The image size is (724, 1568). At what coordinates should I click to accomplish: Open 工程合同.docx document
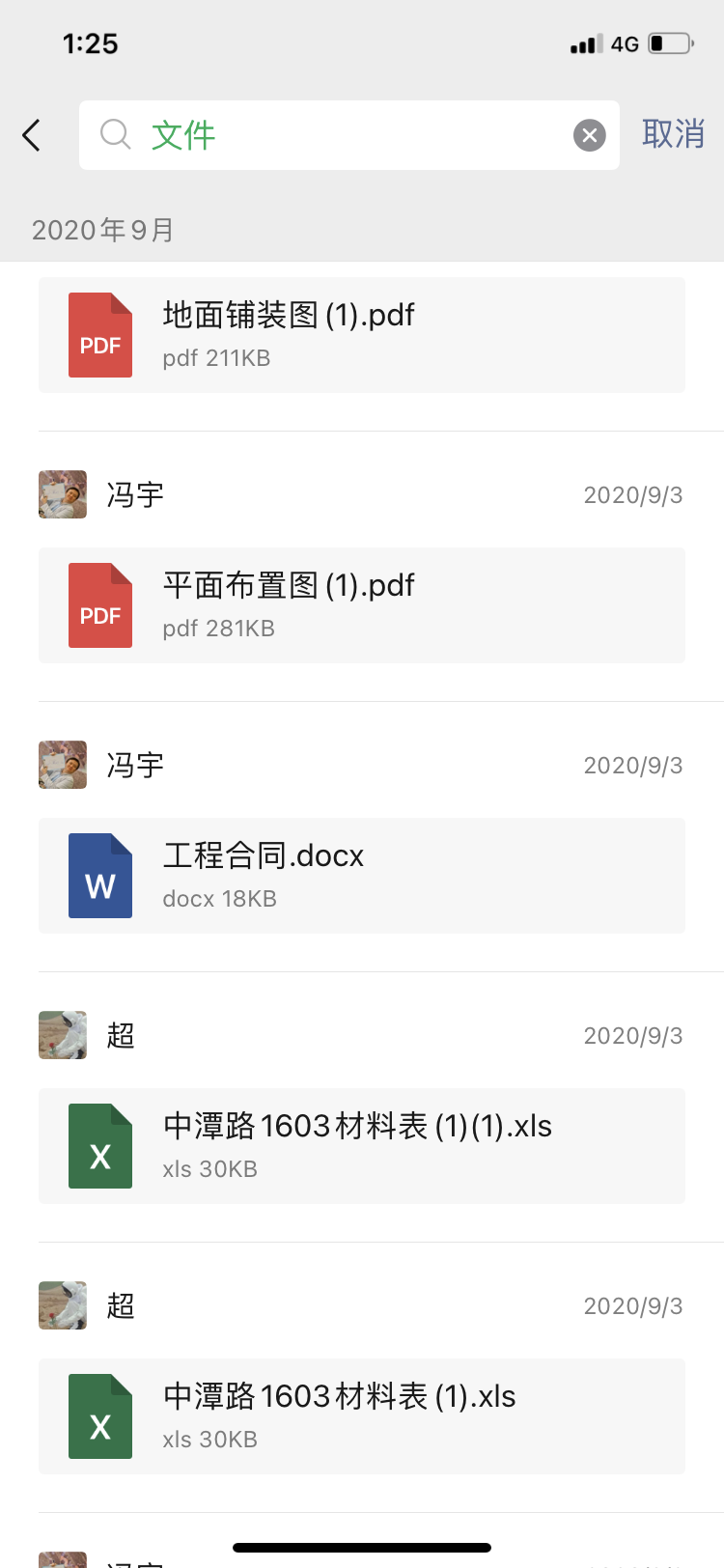pyautogui.click(x=362, y=876)
